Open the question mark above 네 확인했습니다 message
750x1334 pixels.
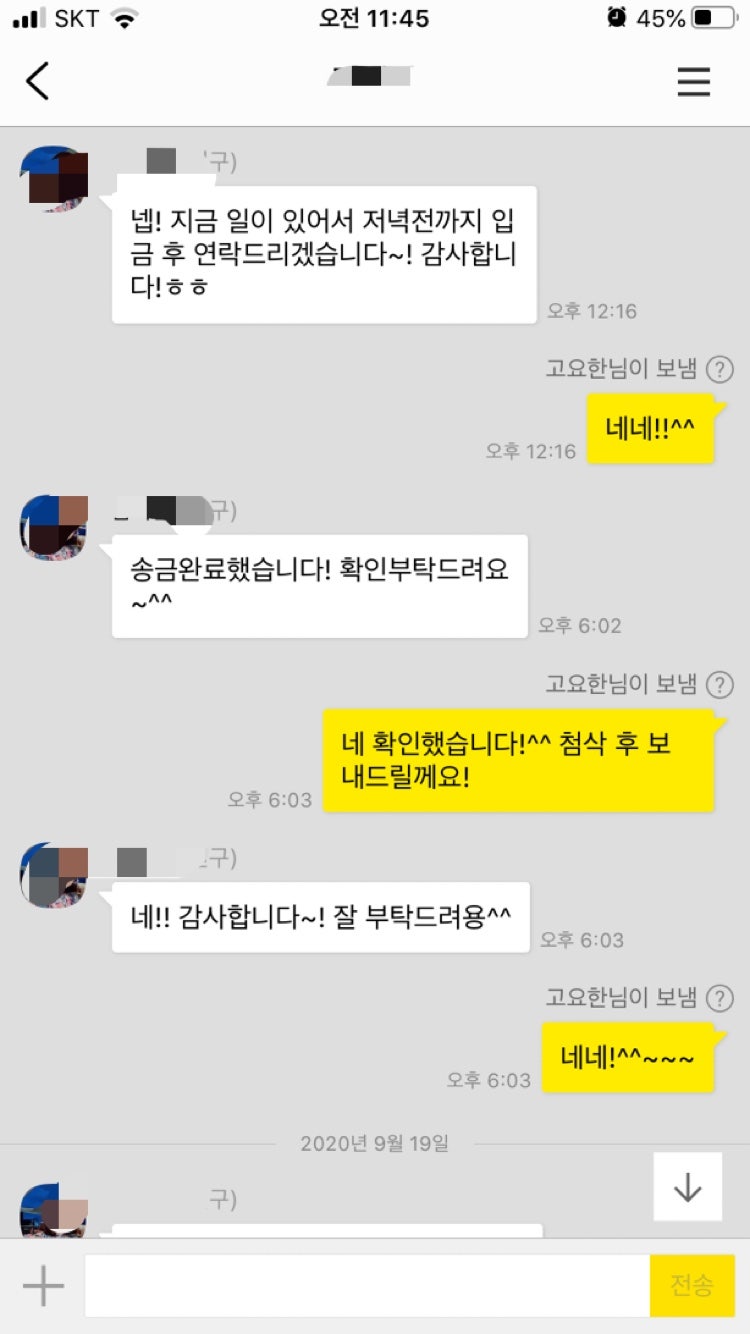click(x=719, y=685)
